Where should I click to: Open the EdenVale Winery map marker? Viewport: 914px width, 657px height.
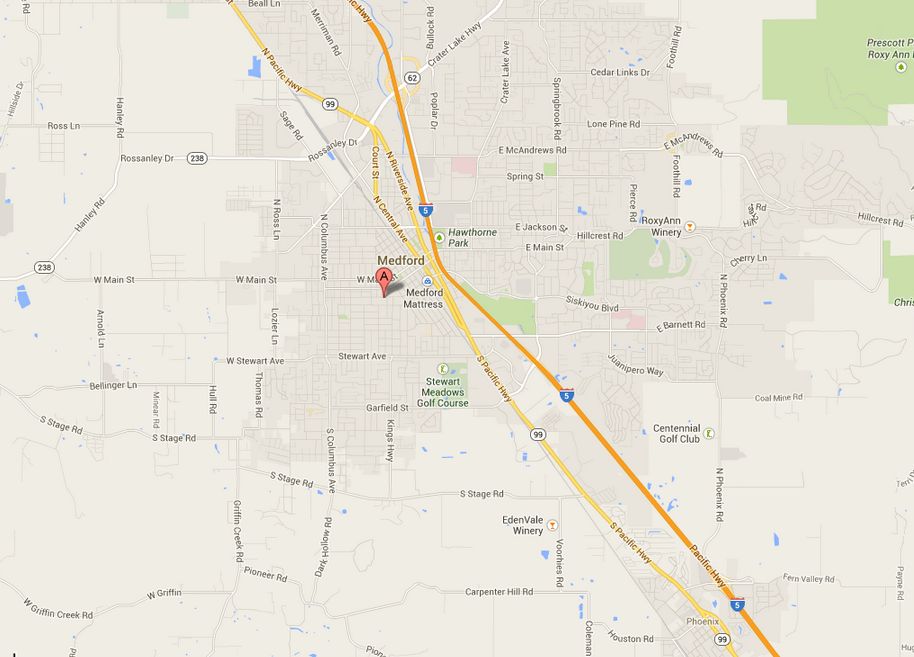[551, 524]
